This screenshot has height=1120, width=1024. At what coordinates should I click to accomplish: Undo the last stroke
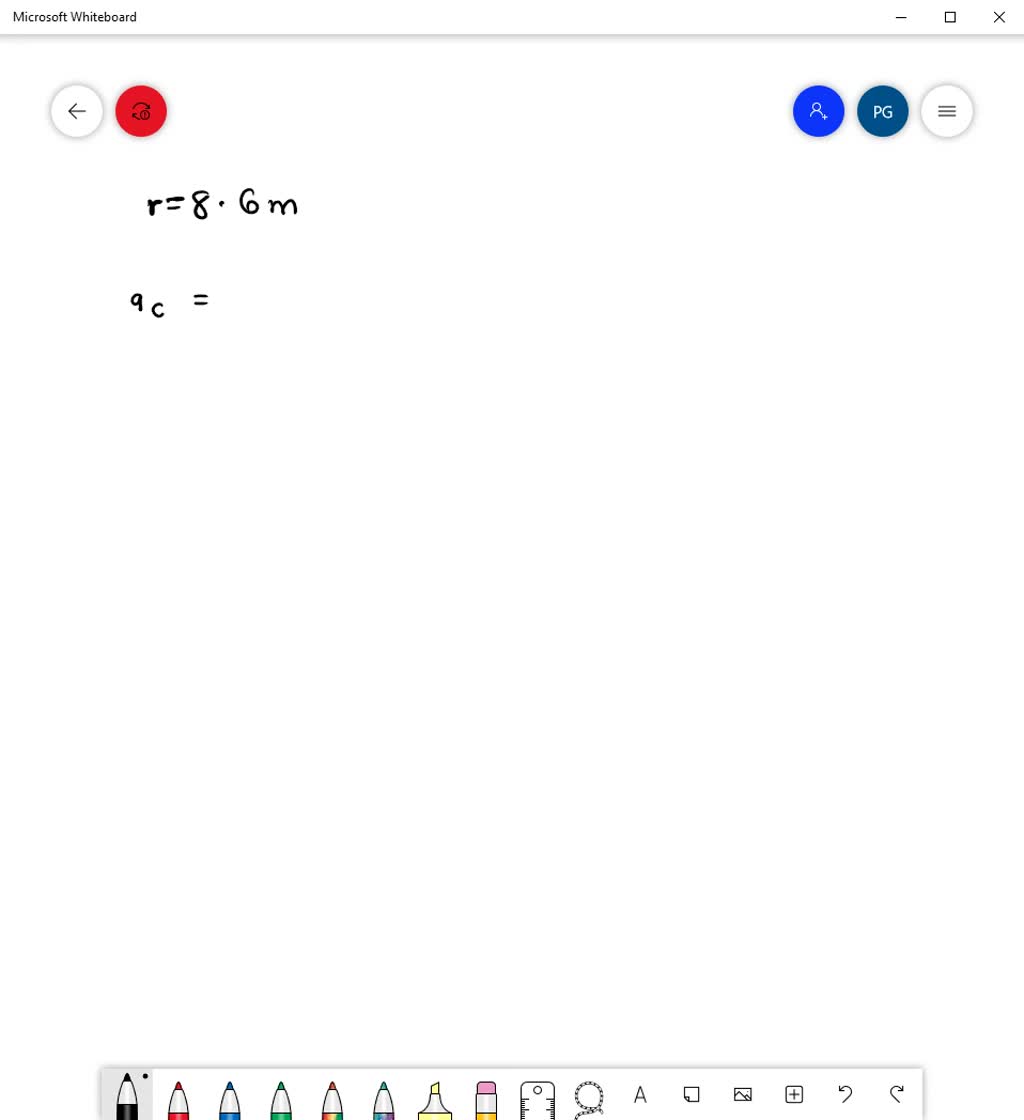pos(845,1095)
